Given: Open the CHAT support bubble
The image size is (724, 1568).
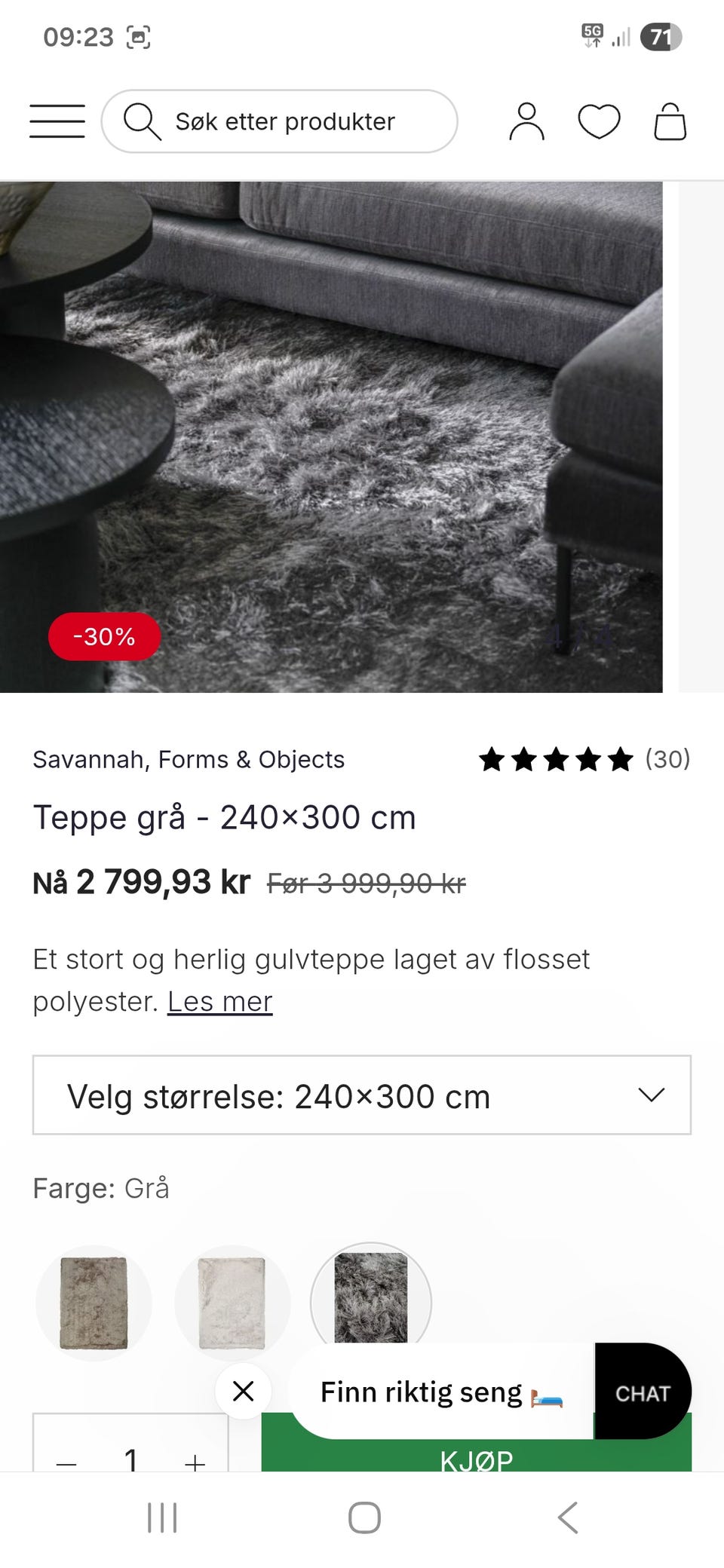Looking at the screenshot, I should point(642,1392).
